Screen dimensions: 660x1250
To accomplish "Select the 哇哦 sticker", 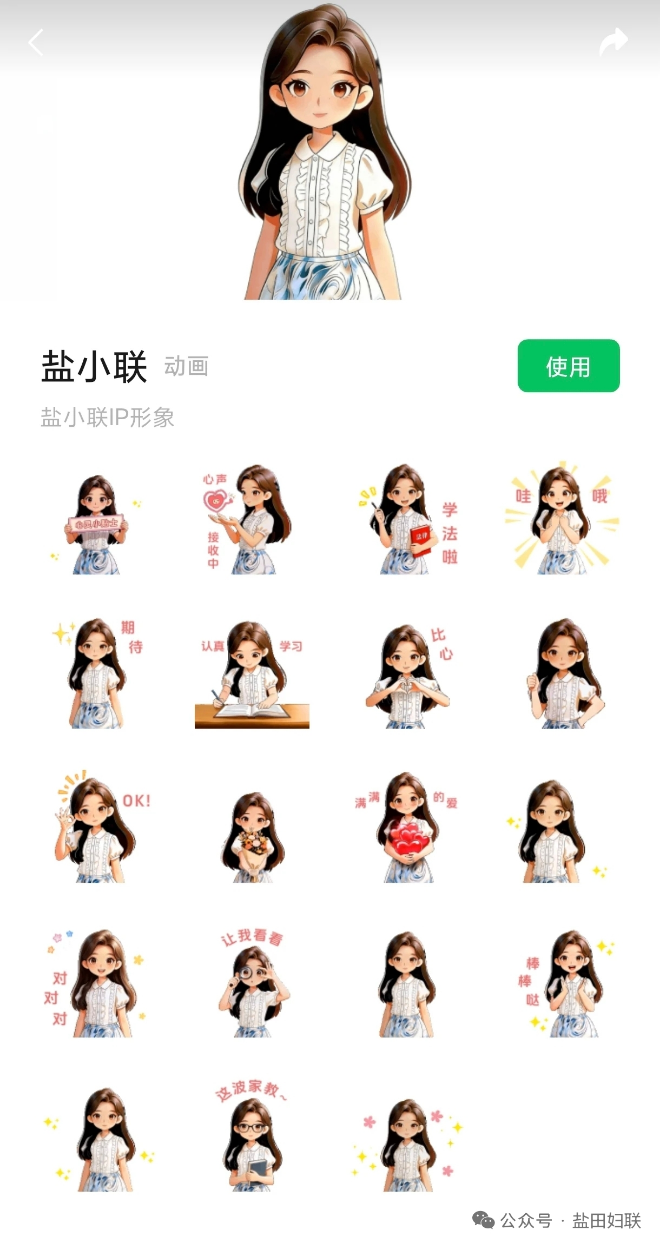I will (562, 518).
